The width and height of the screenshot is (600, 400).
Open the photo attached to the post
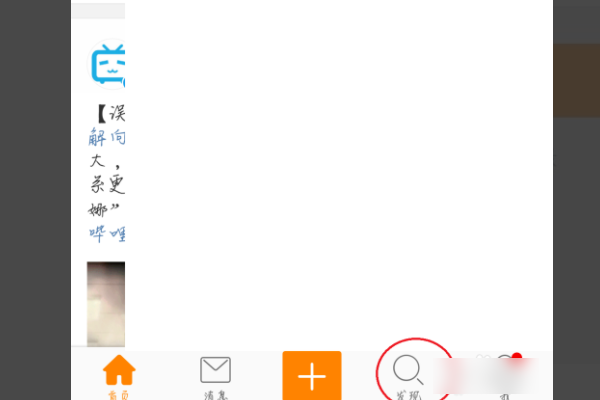point(106,302)
